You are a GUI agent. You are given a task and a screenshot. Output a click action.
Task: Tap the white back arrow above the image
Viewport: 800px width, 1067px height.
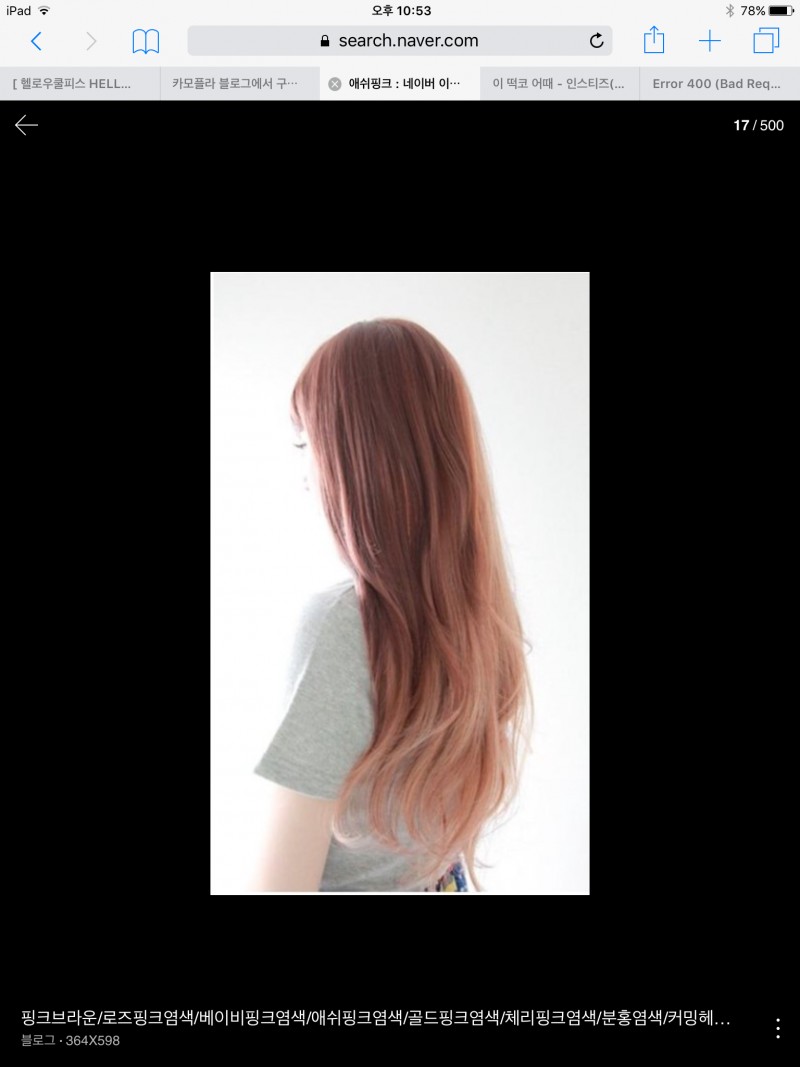26,125
